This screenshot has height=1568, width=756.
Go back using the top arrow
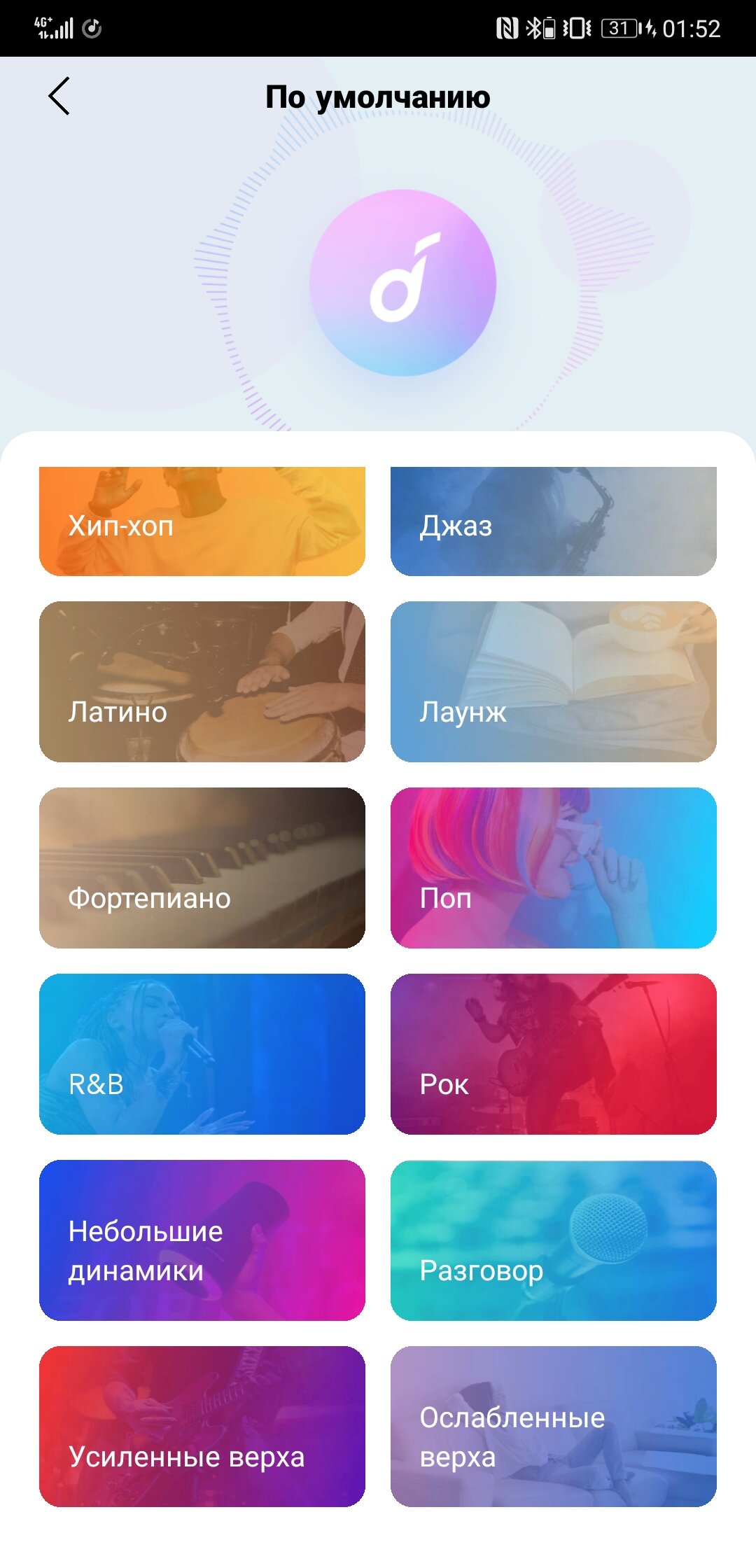[x=59, y=96]
